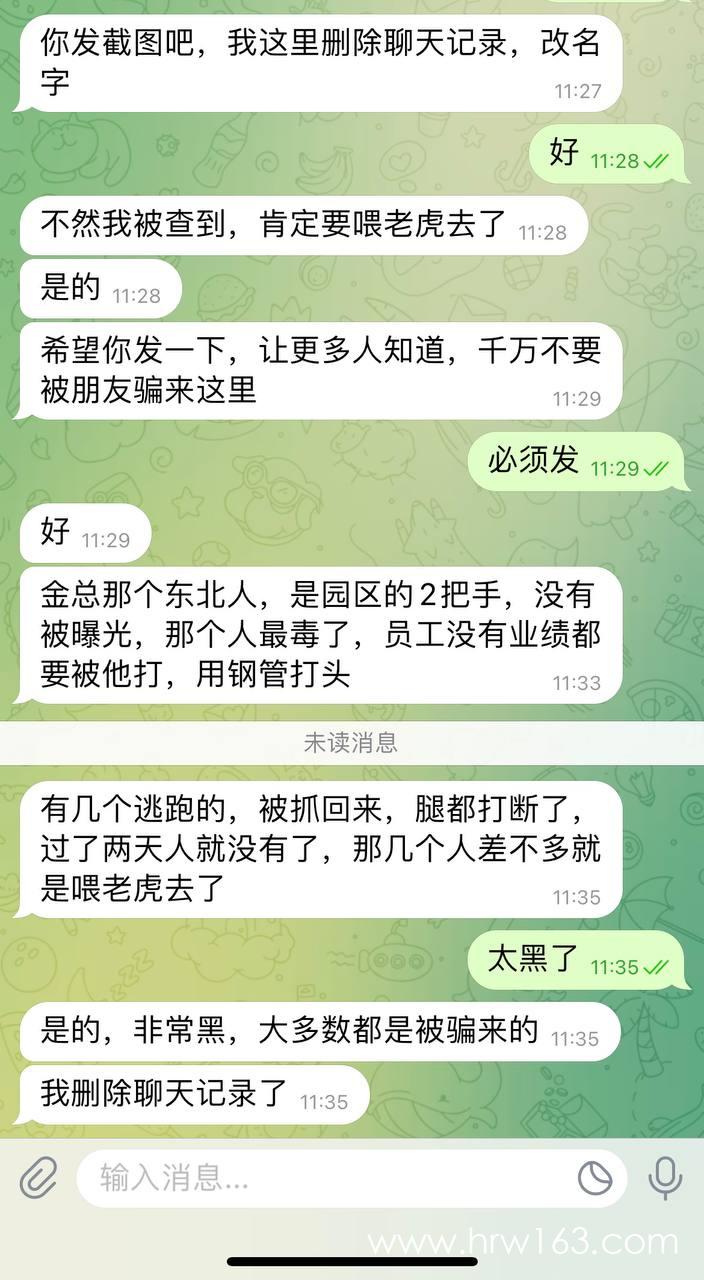Focus the 输入消息 message input field
The width and height of the screenshot is (704, 1280).
[320, 1178]
